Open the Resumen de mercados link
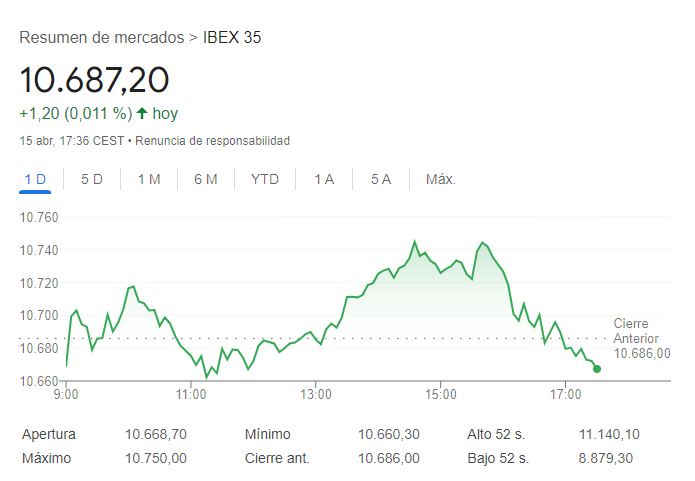 click(102, 38)
